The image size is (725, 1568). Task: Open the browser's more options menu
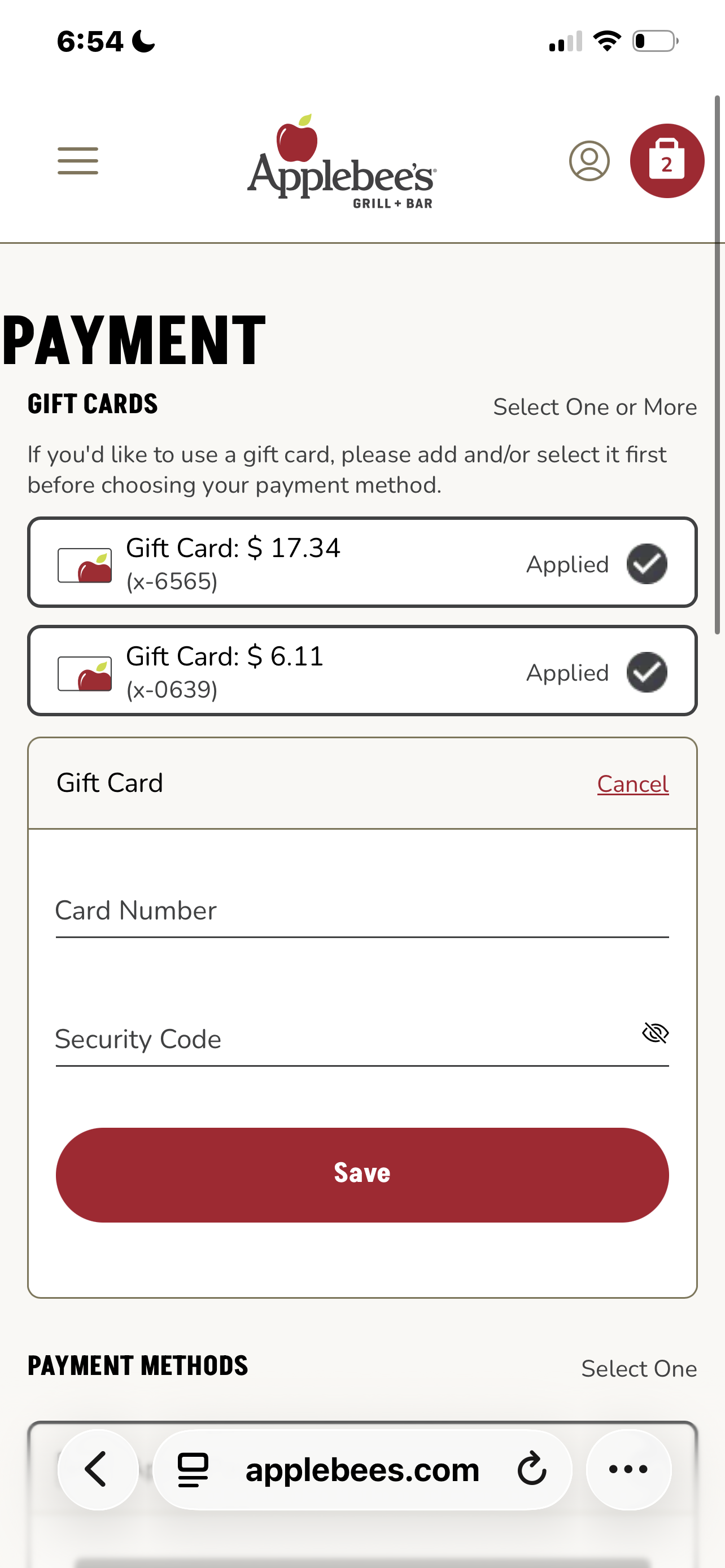(x=628, y=1469)
